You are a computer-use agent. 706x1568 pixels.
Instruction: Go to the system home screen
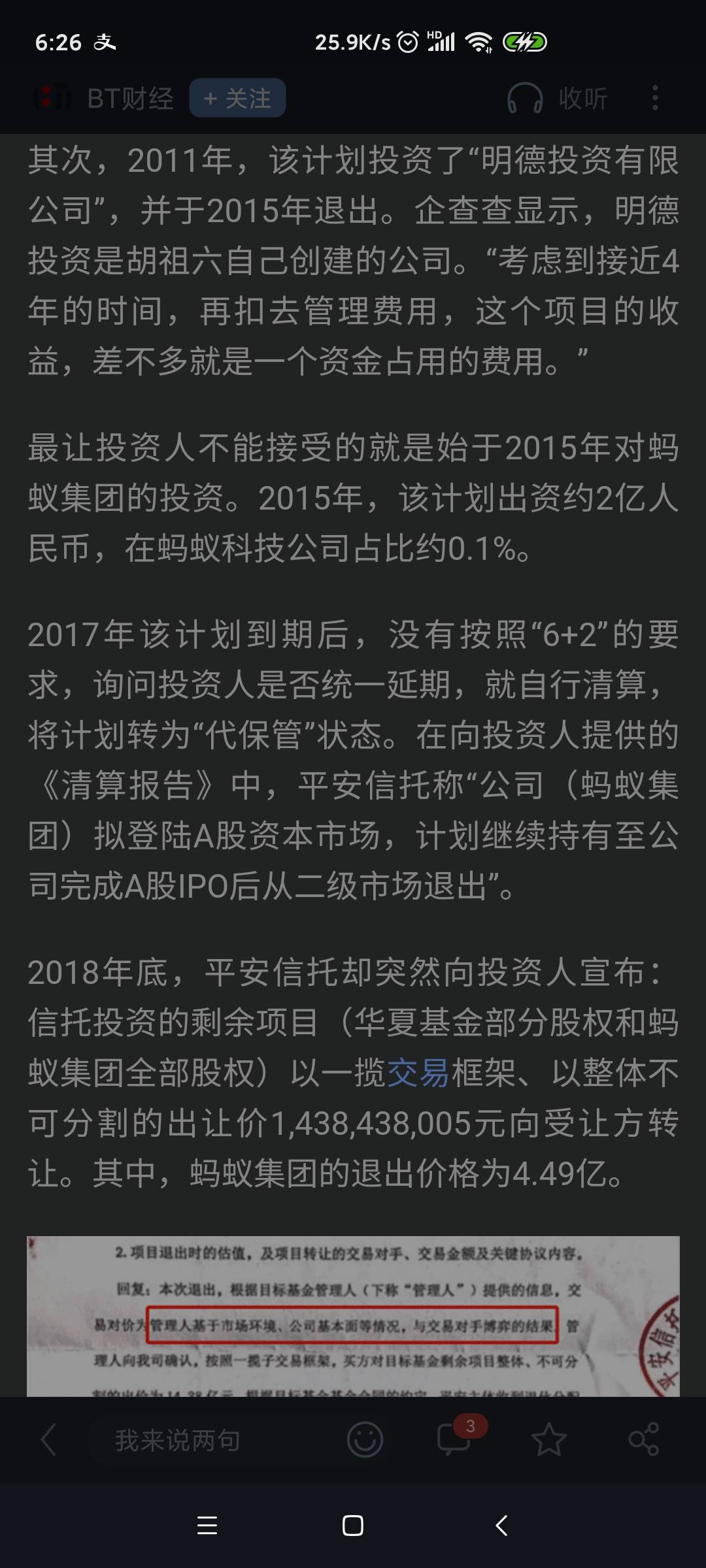[353, 1526]
